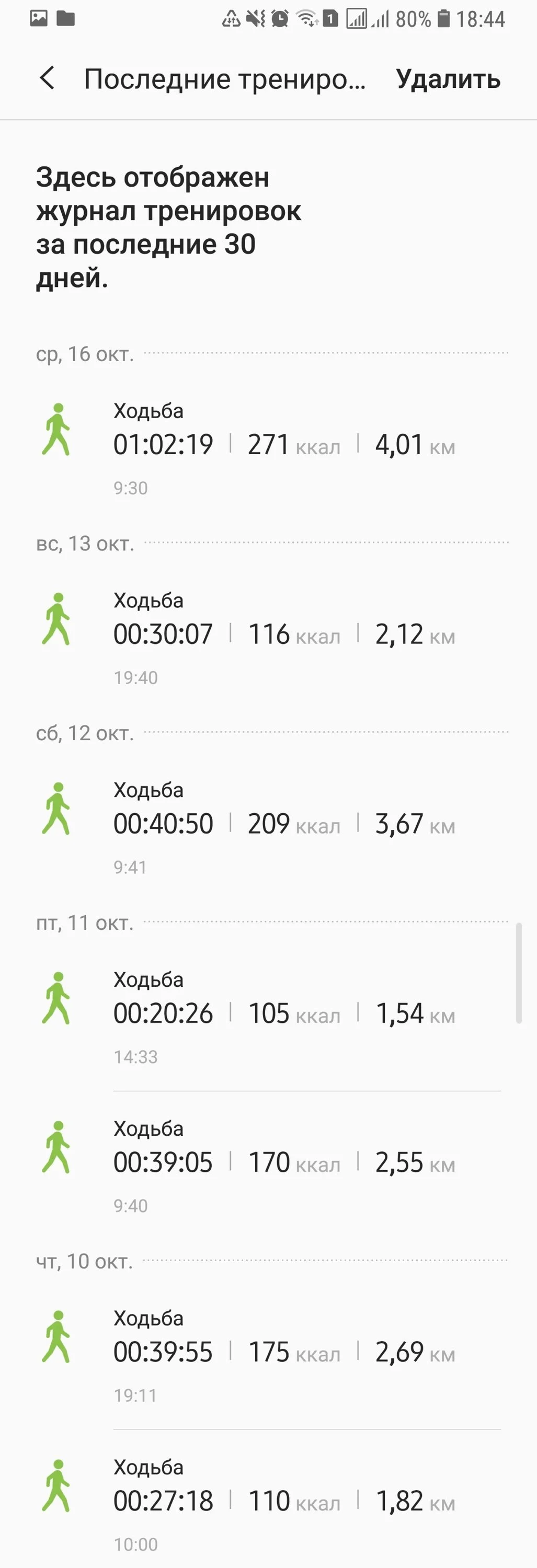View the walk lasting 00:27:18
The height and width of the screenshot is (1568, 537).
pos(268,1502)
